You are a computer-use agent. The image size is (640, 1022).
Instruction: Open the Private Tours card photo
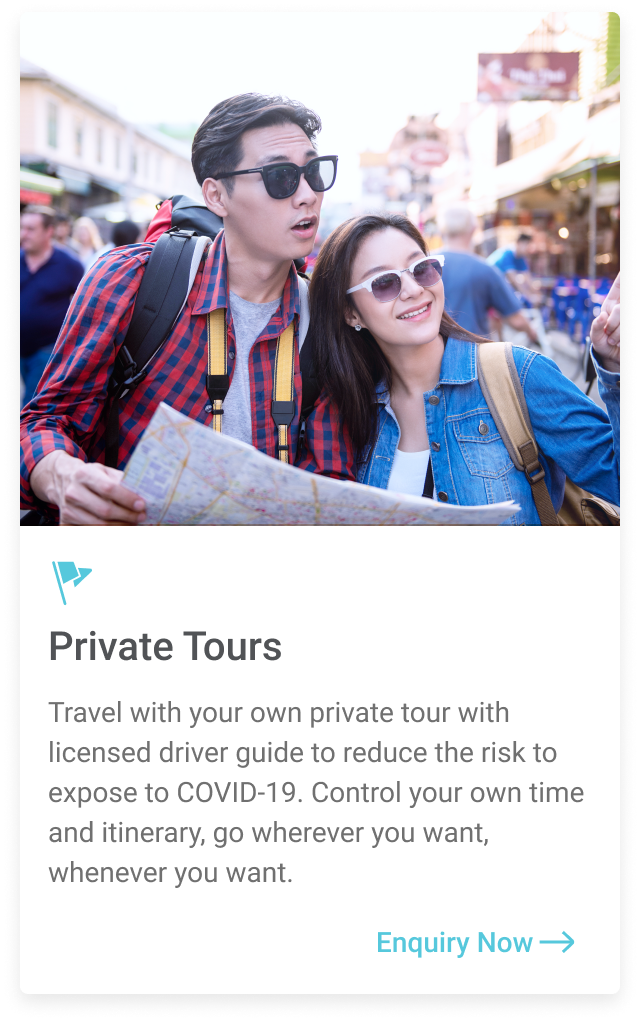click(320, 270)
